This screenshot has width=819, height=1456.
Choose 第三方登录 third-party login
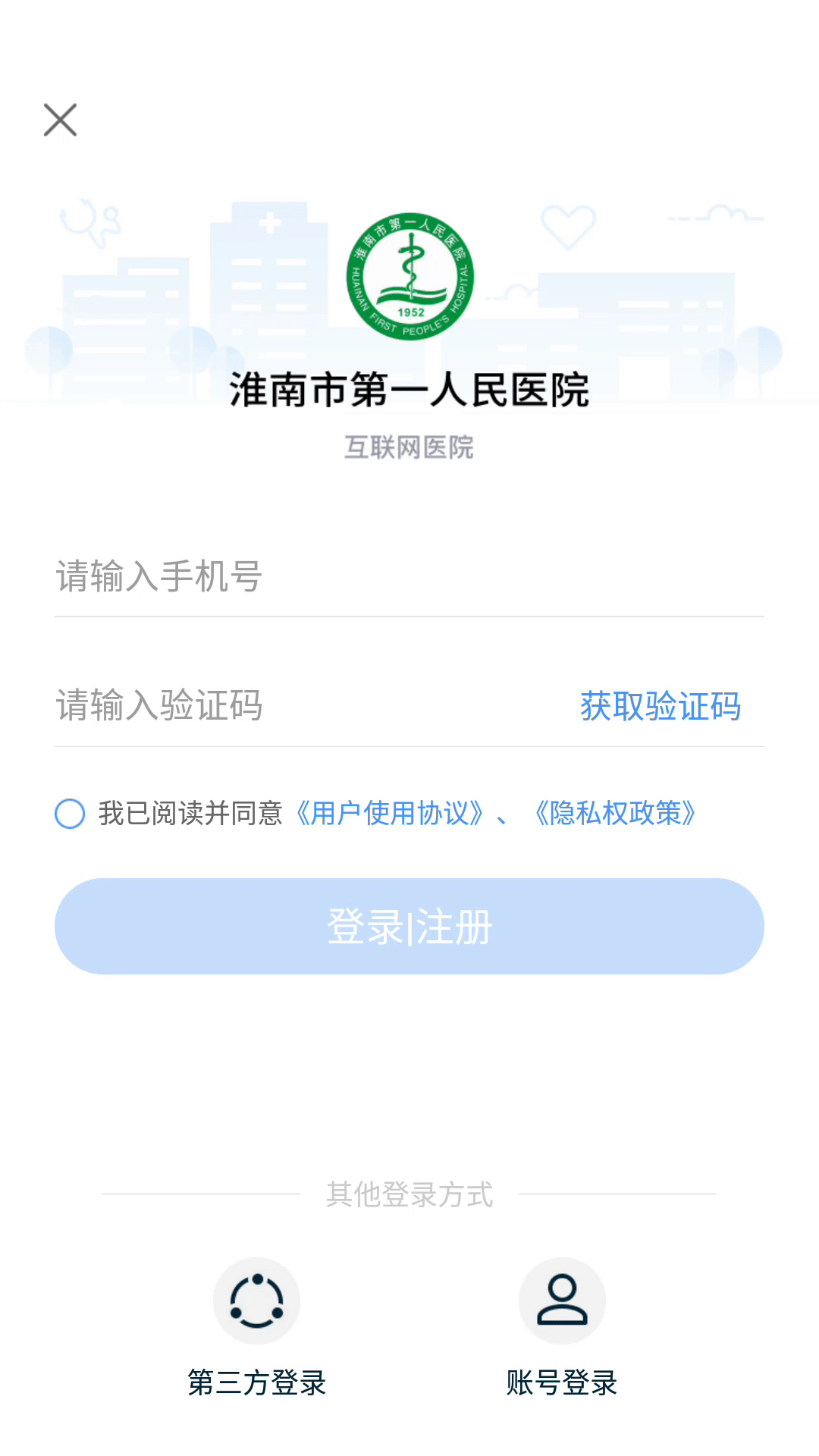[256, 1301]
